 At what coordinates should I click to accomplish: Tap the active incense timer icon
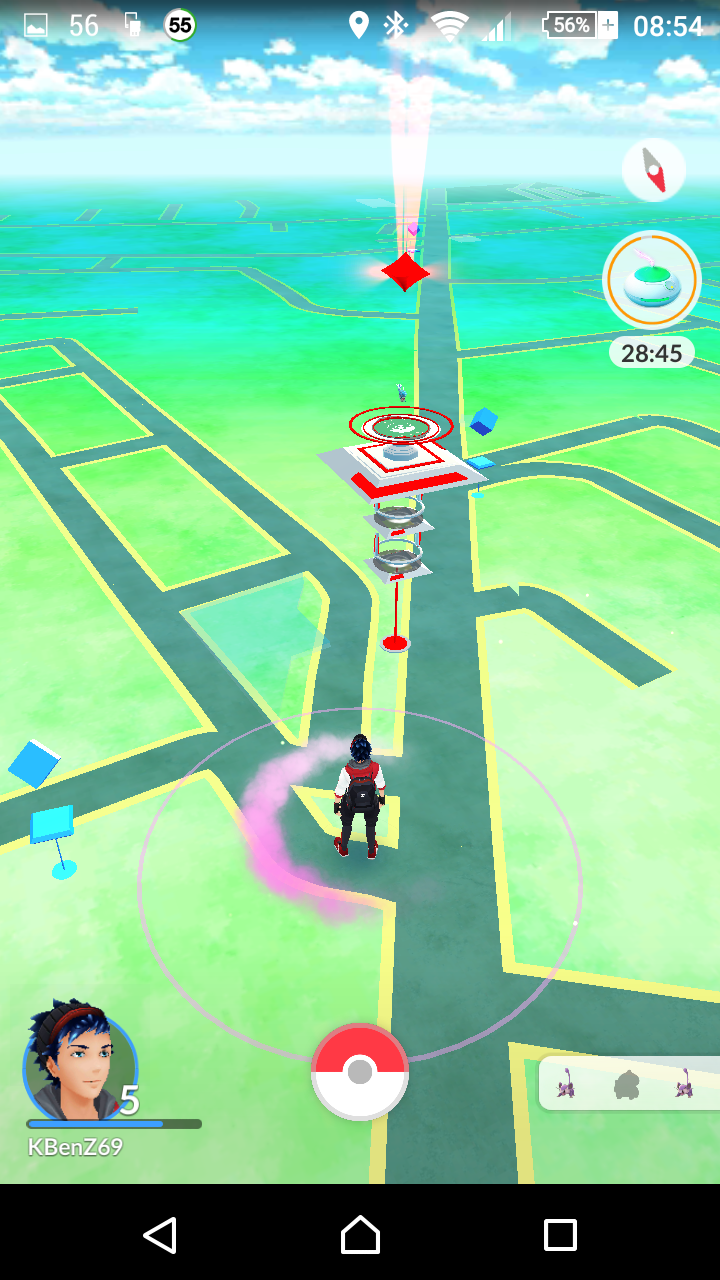[652, 281]
